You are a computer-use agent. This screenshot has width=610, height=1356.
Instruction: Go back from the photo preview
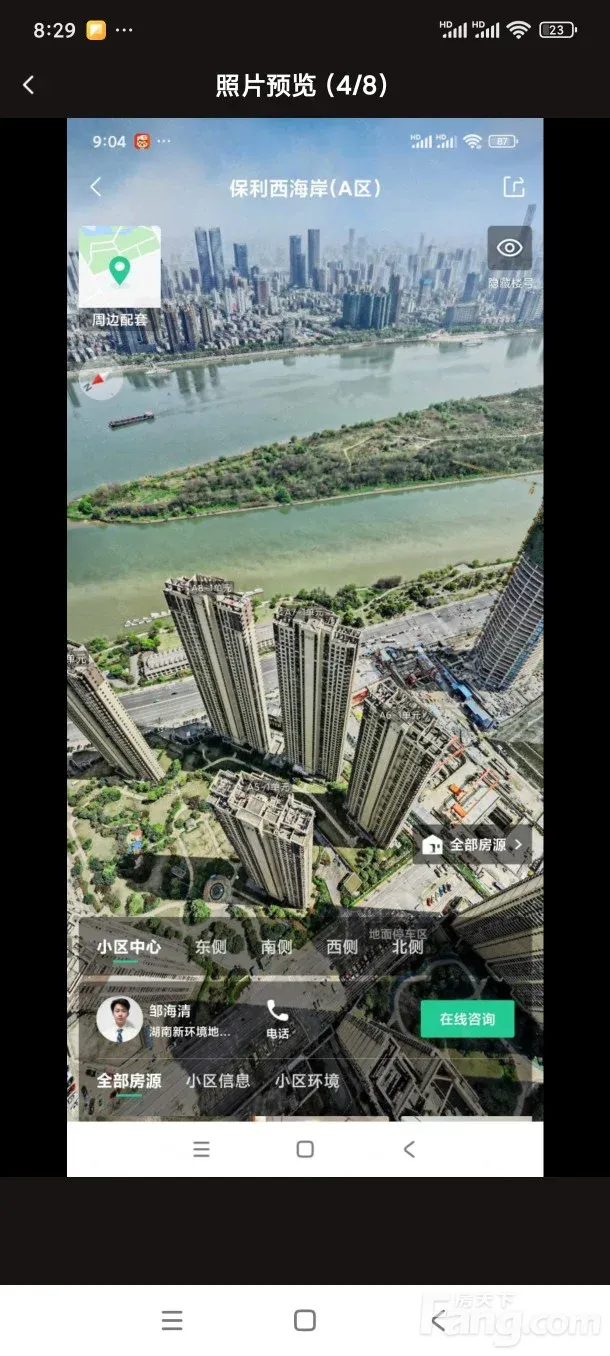tap(28, 86)
